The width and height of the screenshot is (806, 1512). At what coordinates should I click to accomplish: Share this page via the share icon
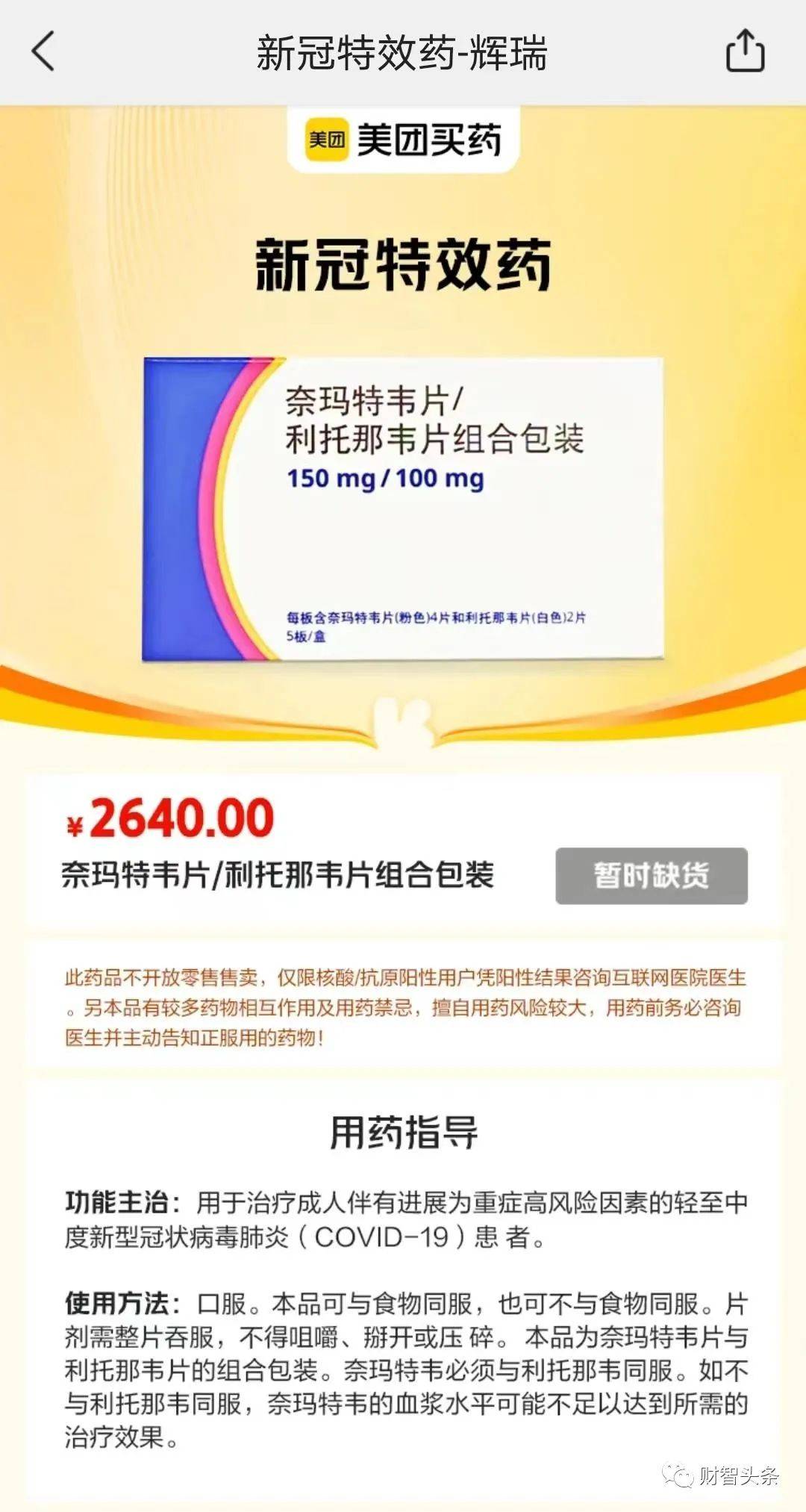click(x=746, y=51)
